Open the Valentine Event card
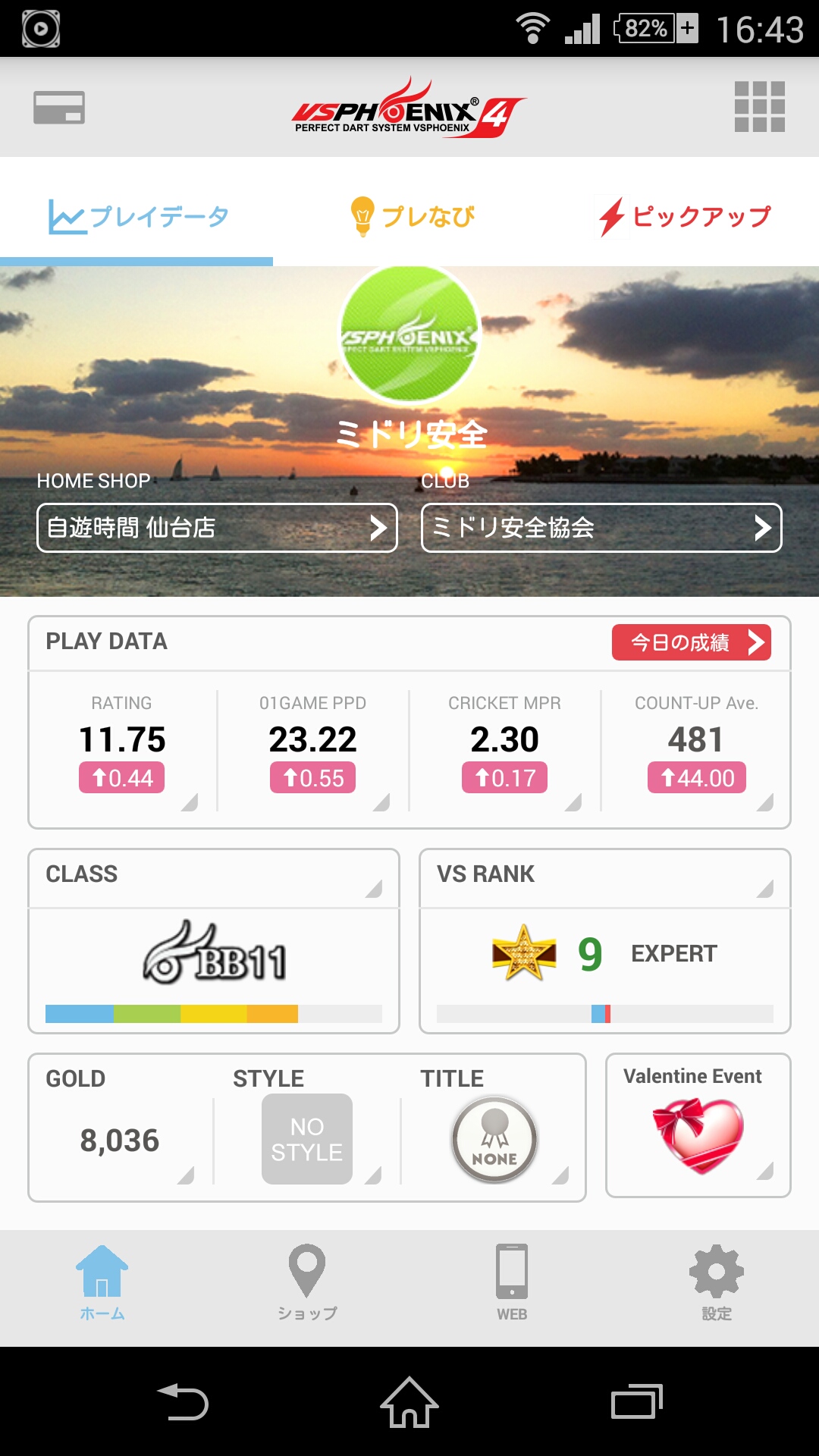This screenshot has width=819, height=1456. point(698,1126)
